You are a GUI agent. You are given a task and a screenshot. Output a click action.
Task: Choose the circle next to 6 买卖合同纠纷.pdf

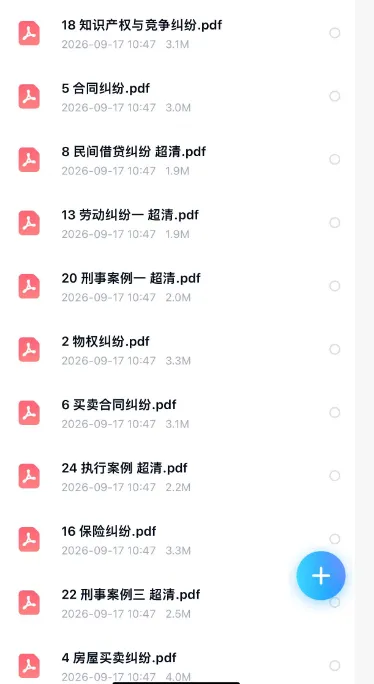click(x=335, y=412)
